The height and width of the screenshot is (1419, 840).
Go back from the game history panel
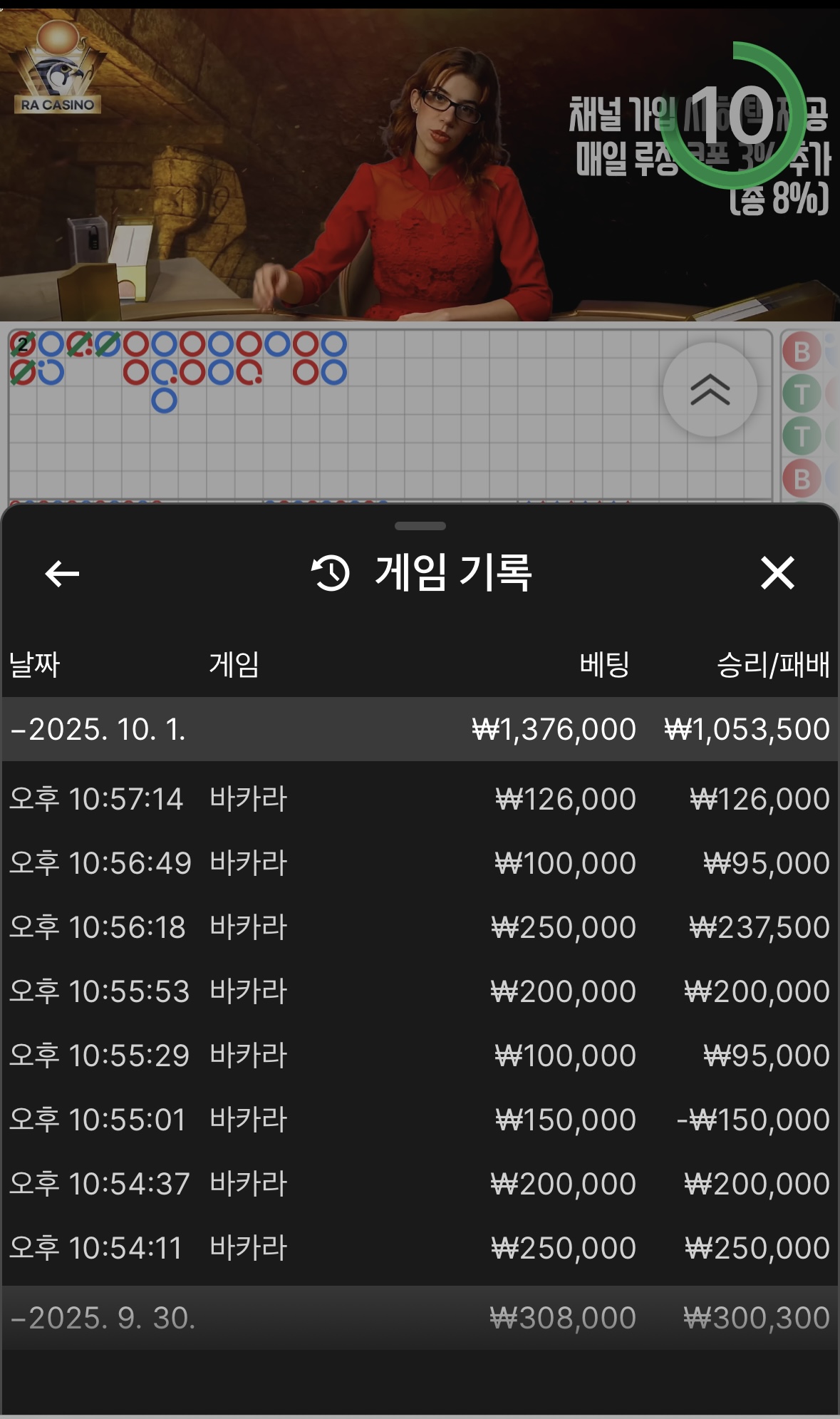click(x=62, y=573)
